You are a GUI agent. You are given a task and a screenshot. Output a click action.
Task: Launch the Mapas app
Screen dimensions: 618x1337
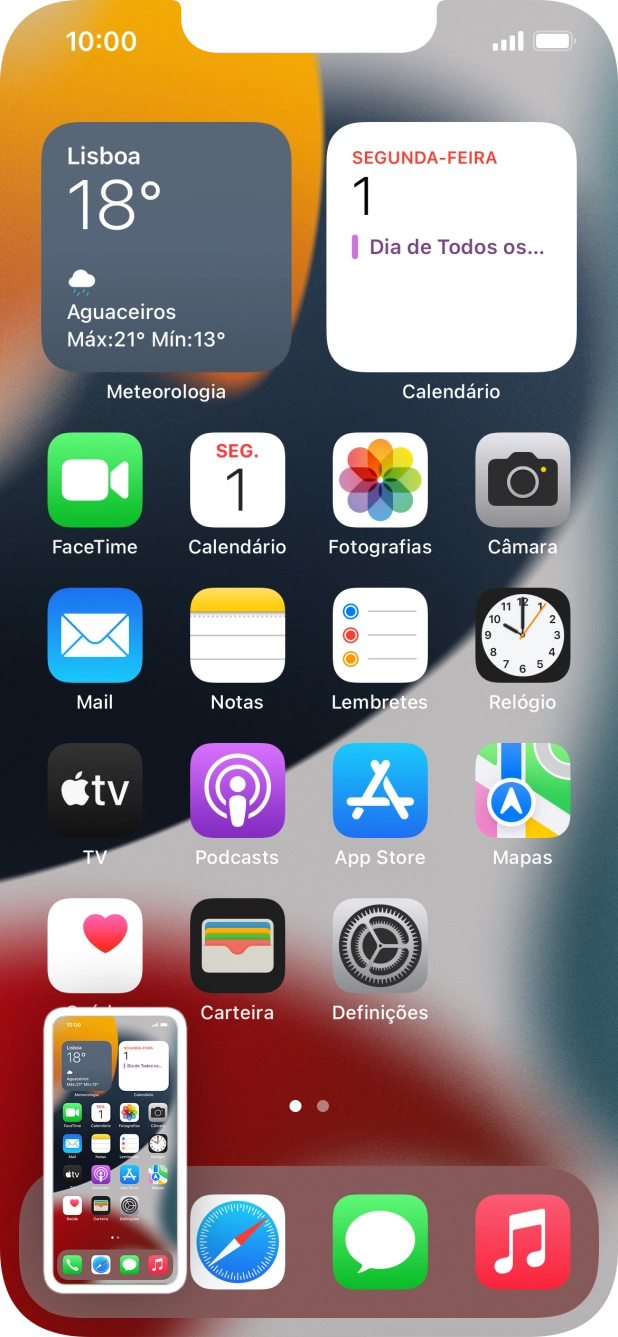pyautogui.click(x=522, y=790)
